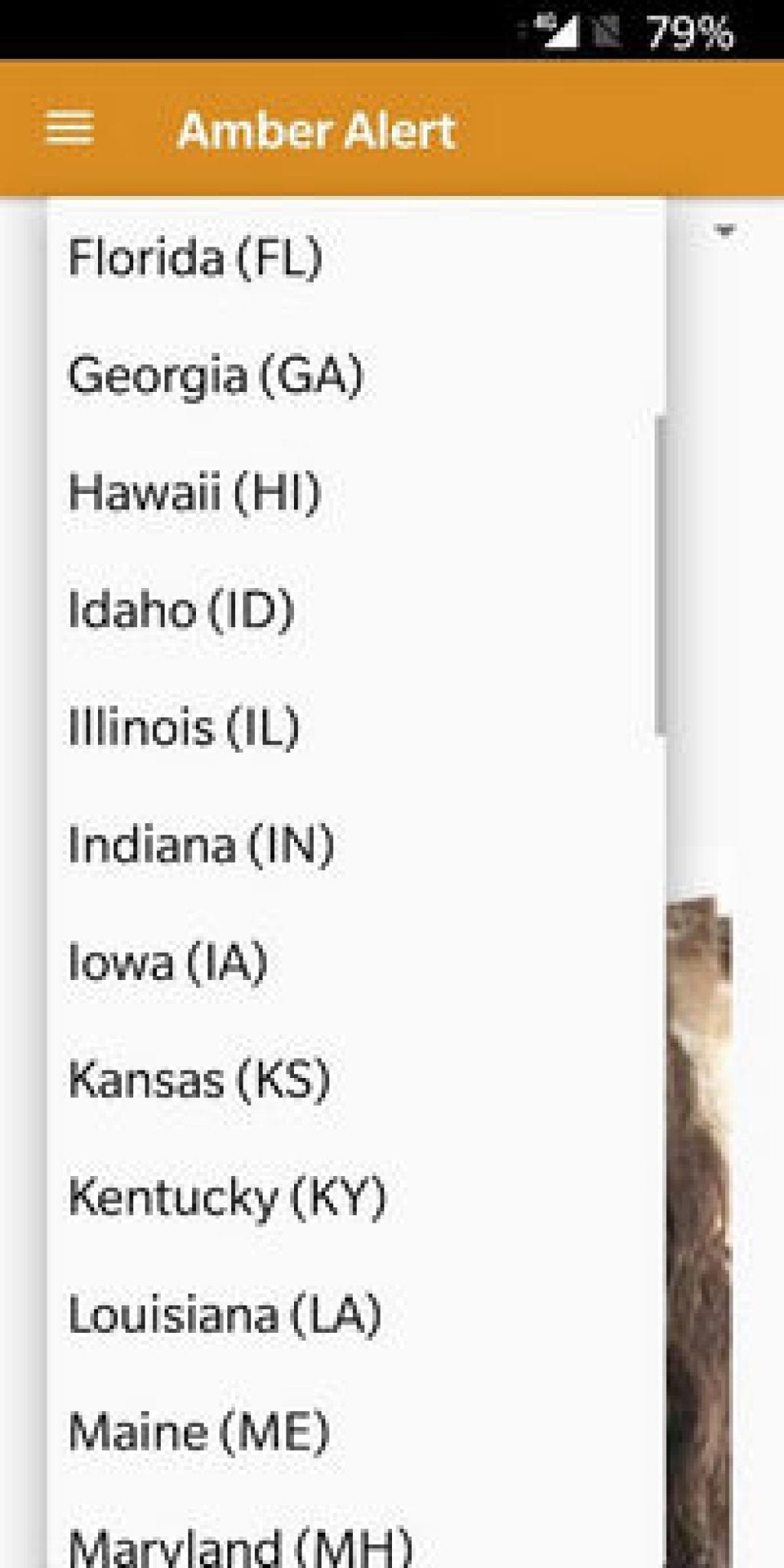This screenshot has height=1568, width=784.
Task: Open the hamburger drawer menu
Action: [70, 128]
